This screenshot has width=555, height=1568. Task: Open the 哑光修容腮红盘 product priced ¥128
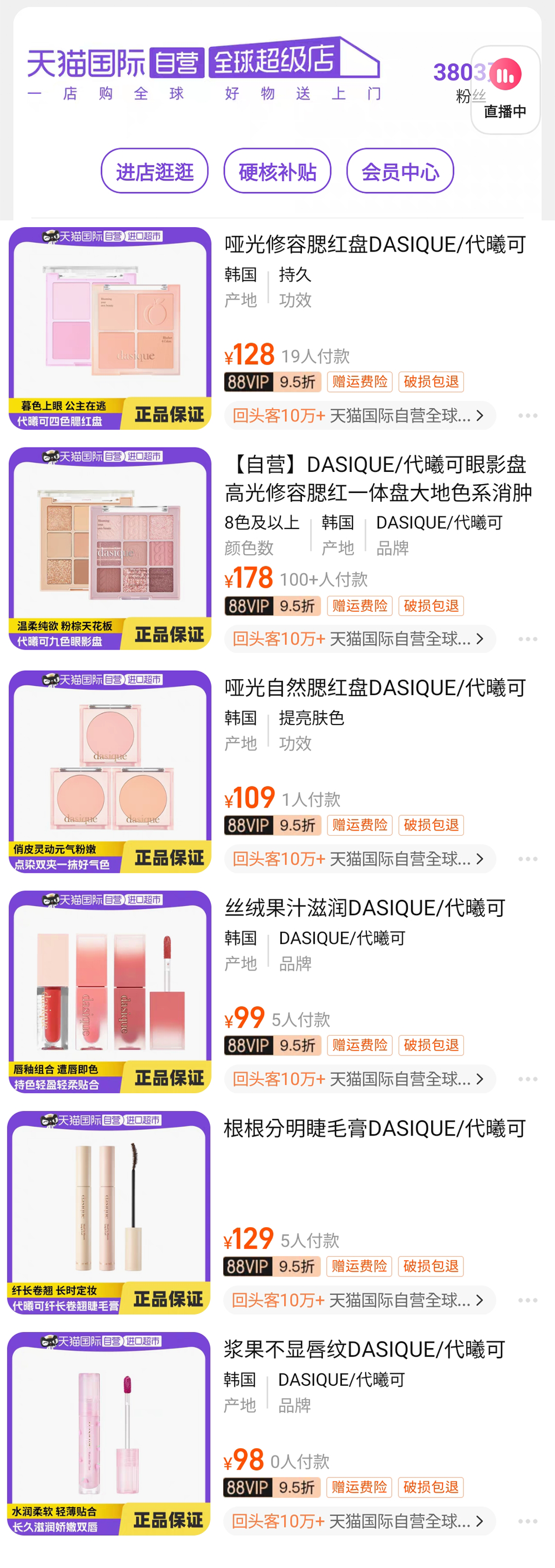coord(375,245)
